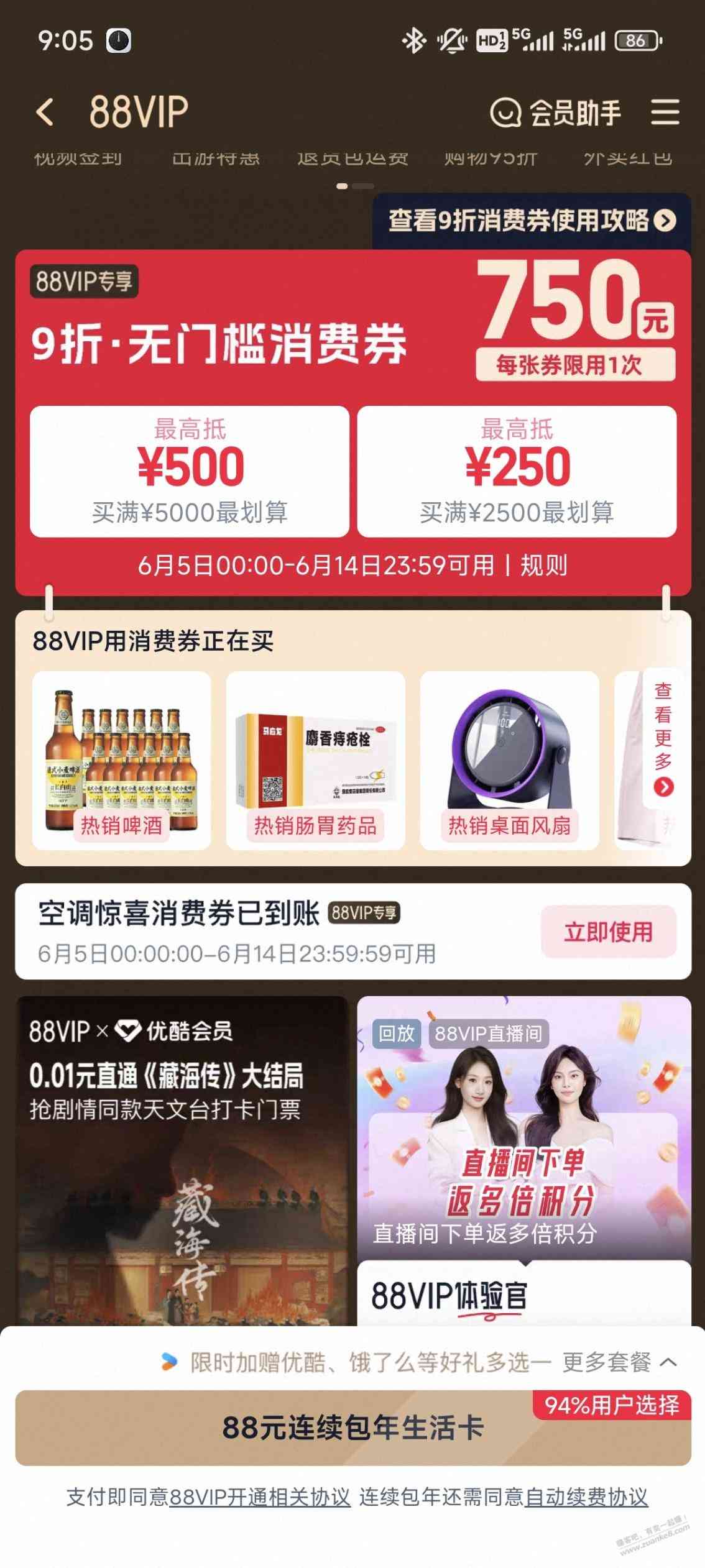705x1568 pixels.
Task: View 9折消费券使用攻略 guide
Action: click(532, 221)
